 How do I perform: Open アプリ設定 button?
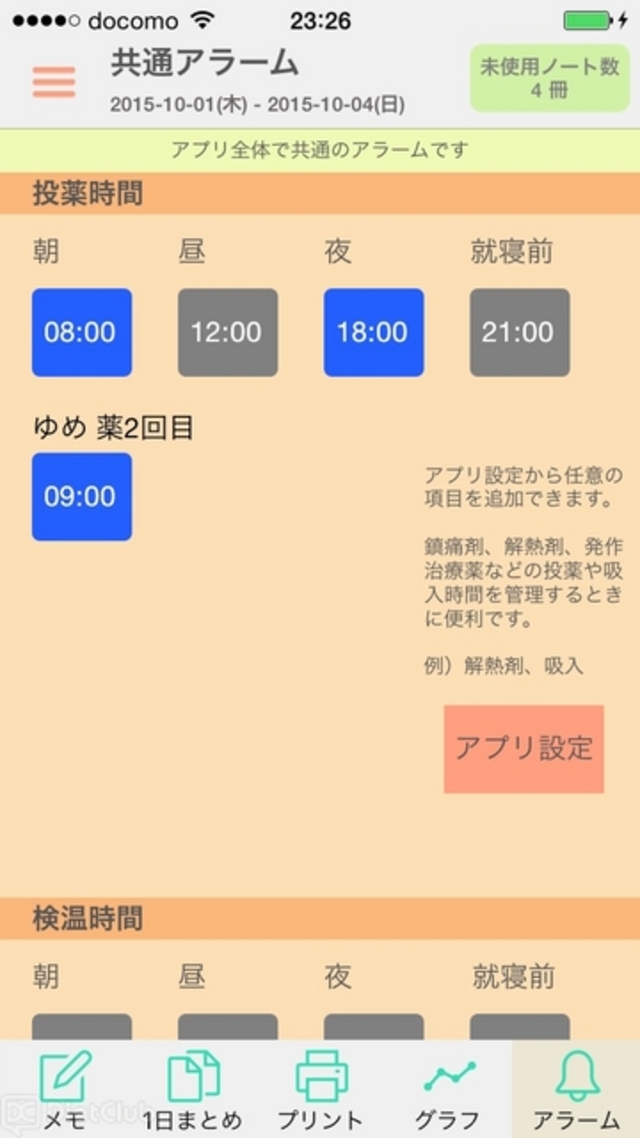[523, 749]
